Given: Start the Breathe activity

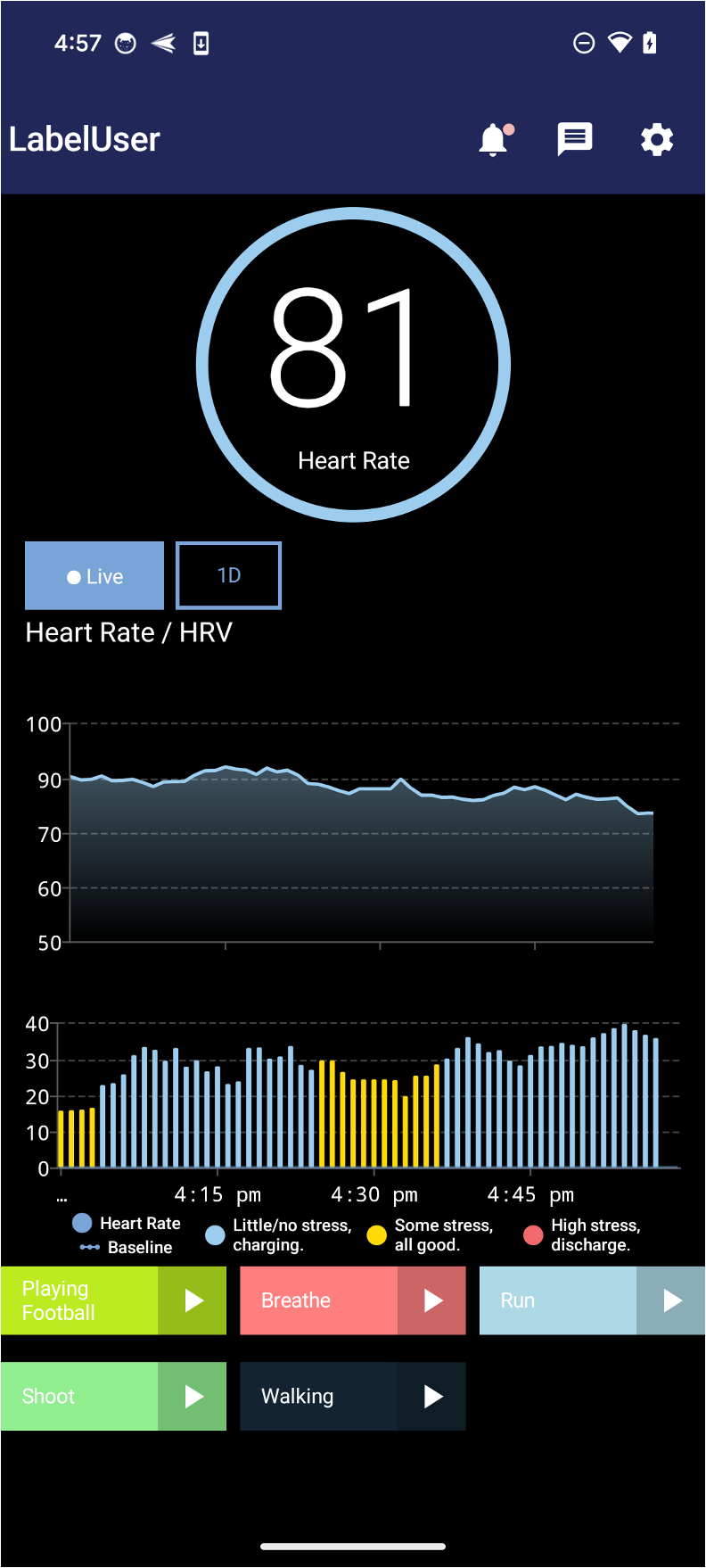Looking at the screenshot, I should tap(353, 1300).
